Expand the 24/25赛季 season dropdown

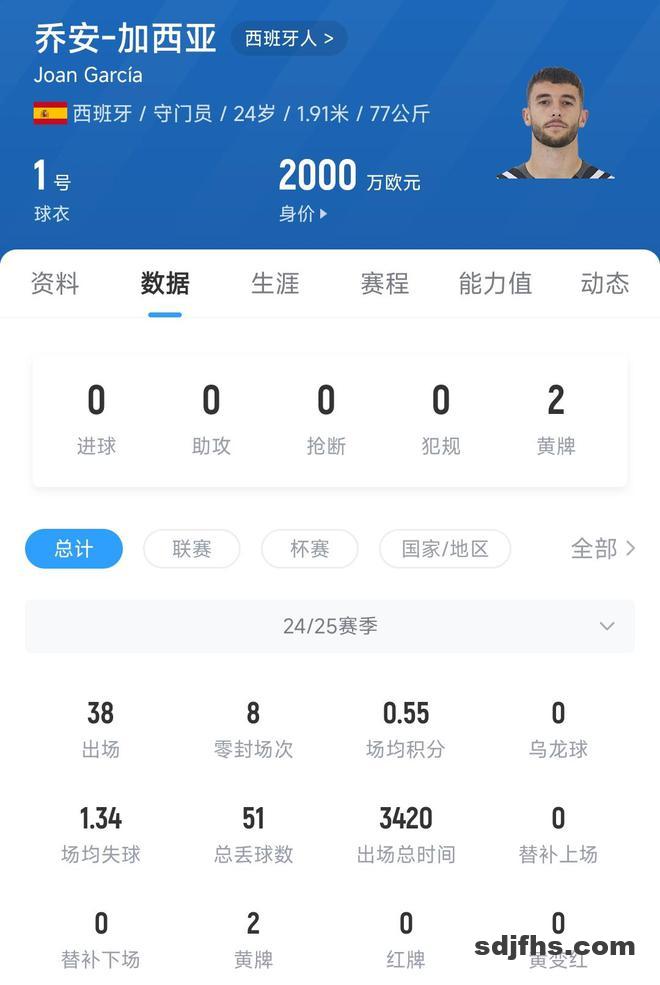[330, 626]
